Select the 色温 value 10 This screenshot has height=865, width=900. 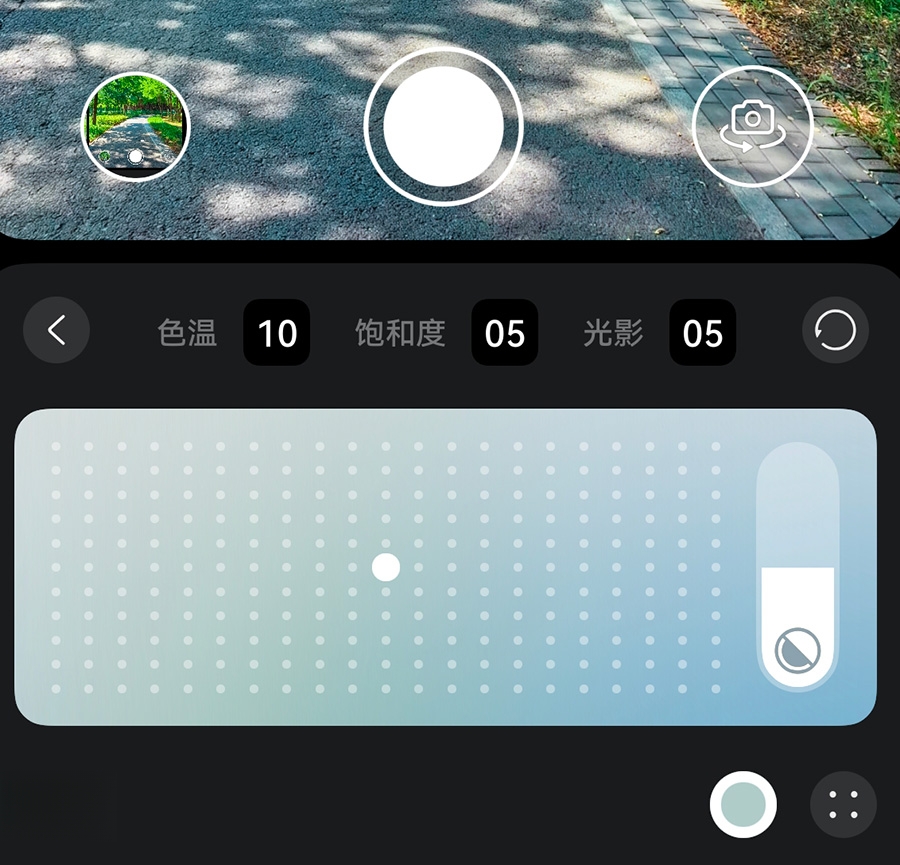277,333
